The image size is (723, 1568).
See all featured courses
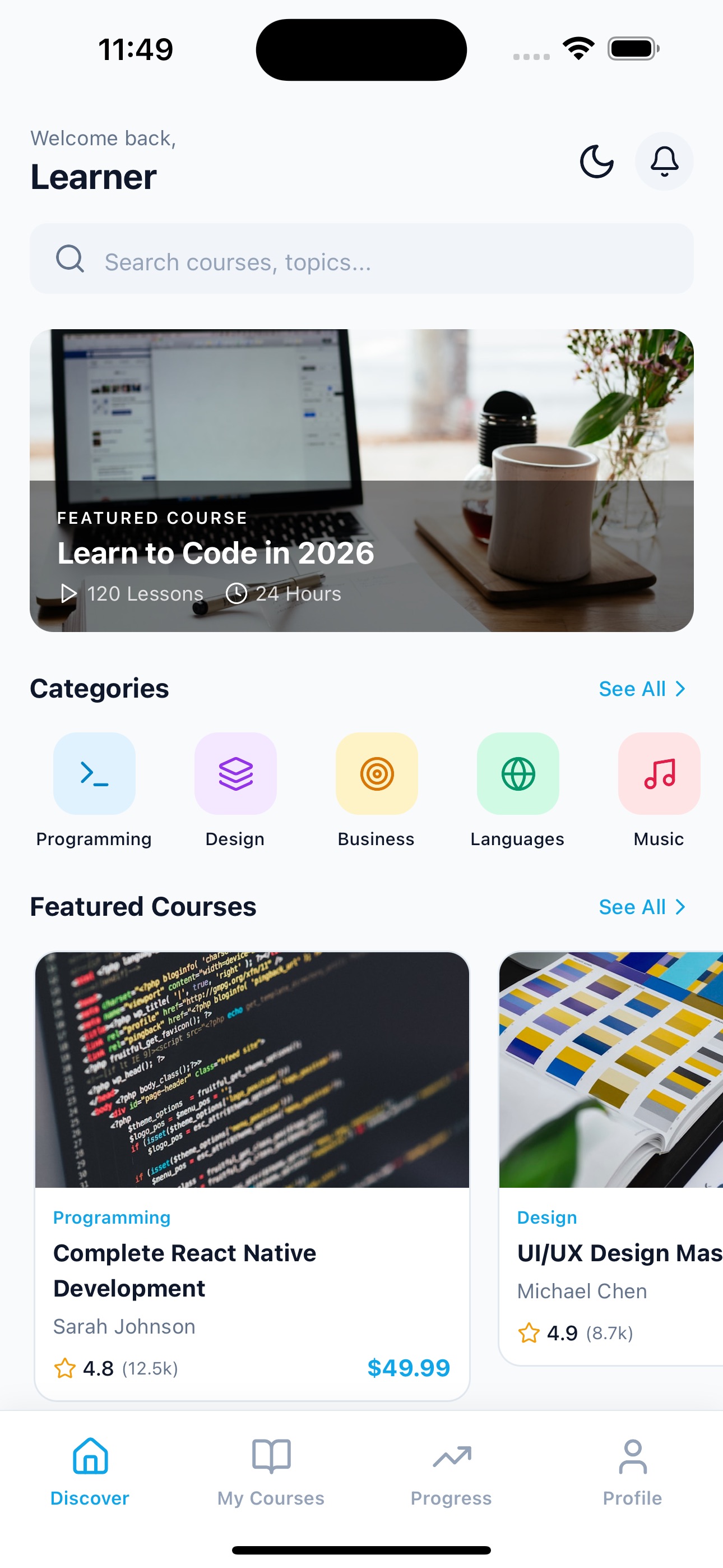pos(642,907)
